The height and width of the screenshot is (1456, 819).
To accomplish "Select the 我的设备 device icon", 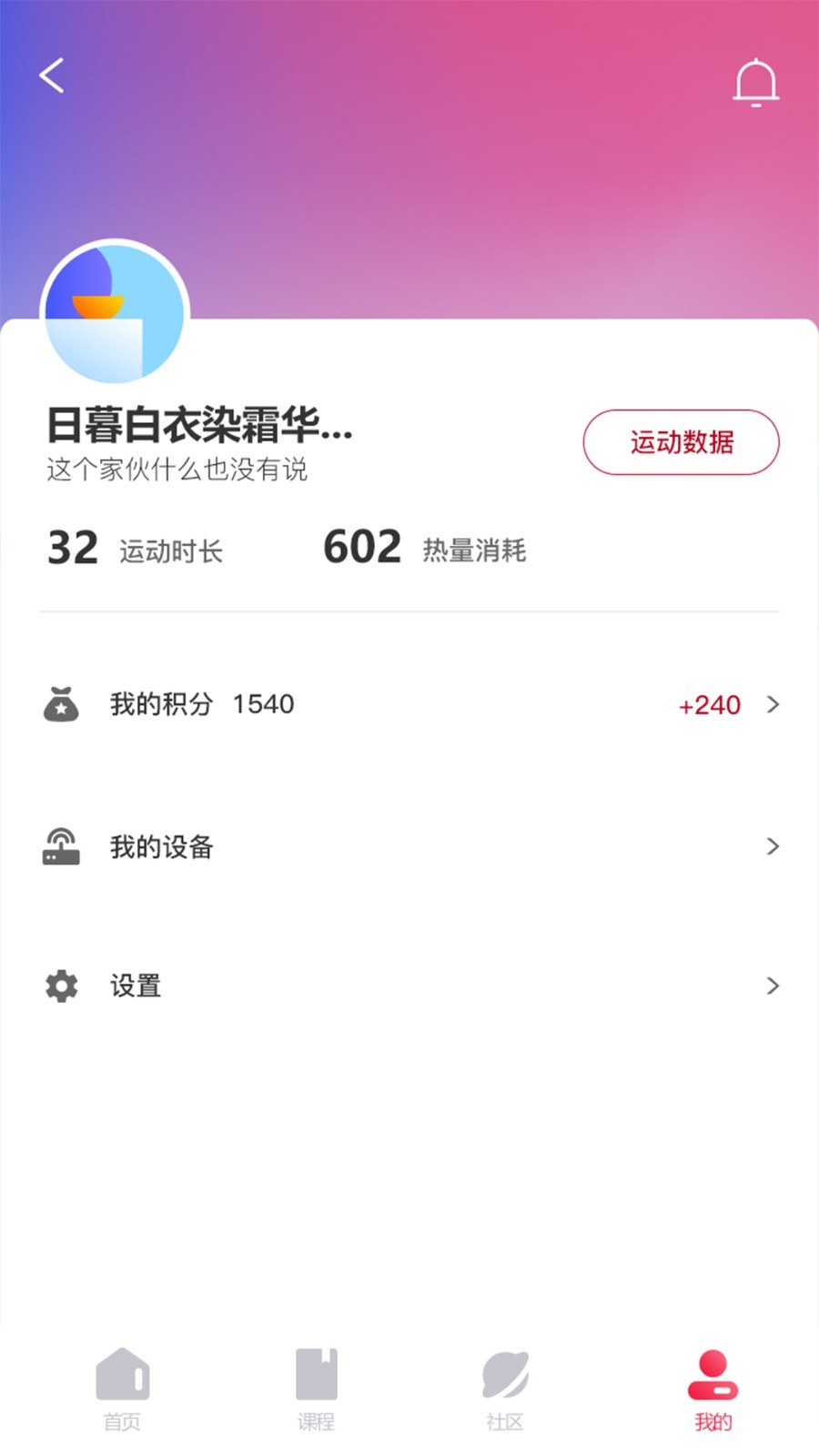I will click(x=60, y=846).
